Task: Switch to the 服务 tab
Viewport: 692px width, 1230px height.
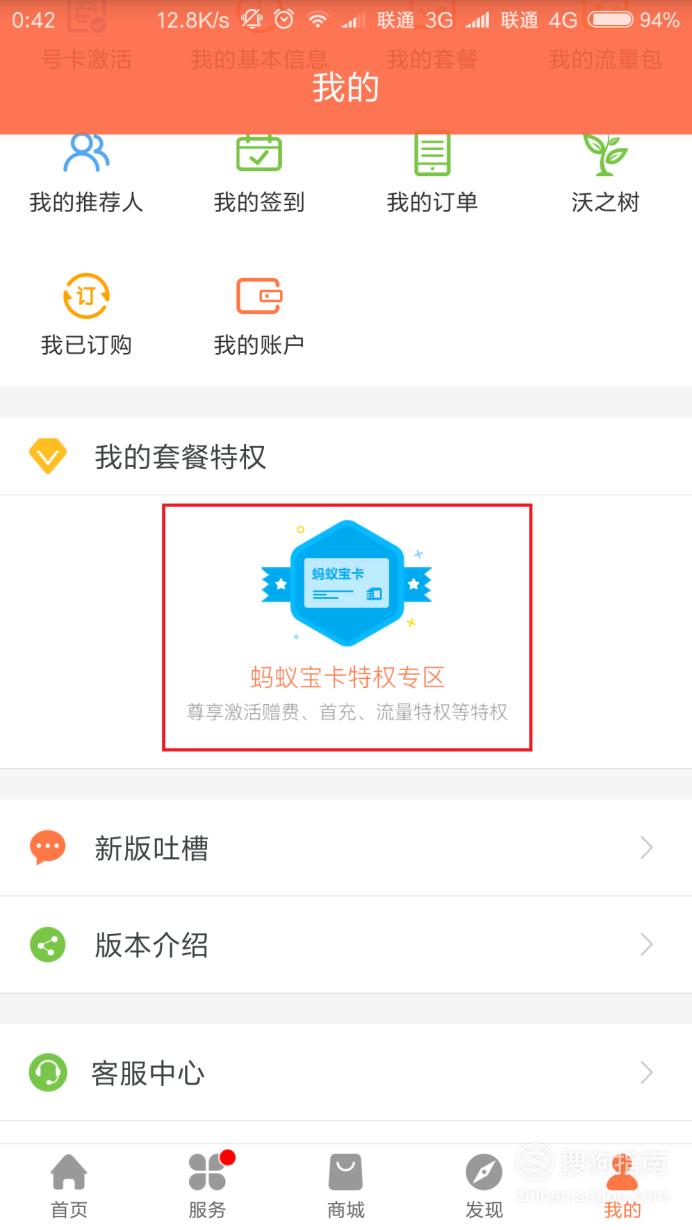Action: 208,1187
